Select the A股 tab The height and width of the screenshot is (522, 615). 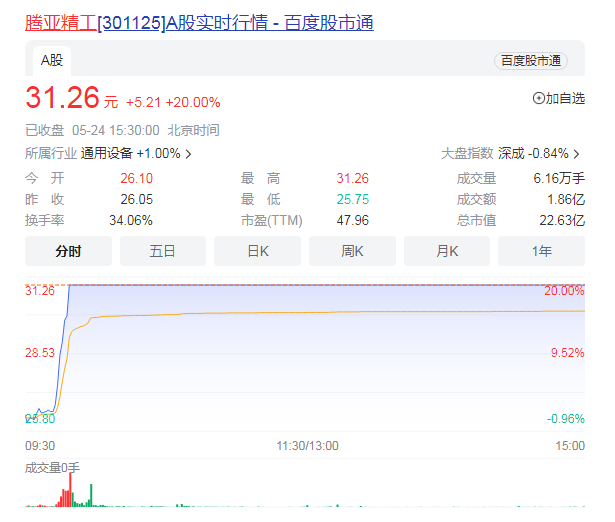click(x=52, y=60)
